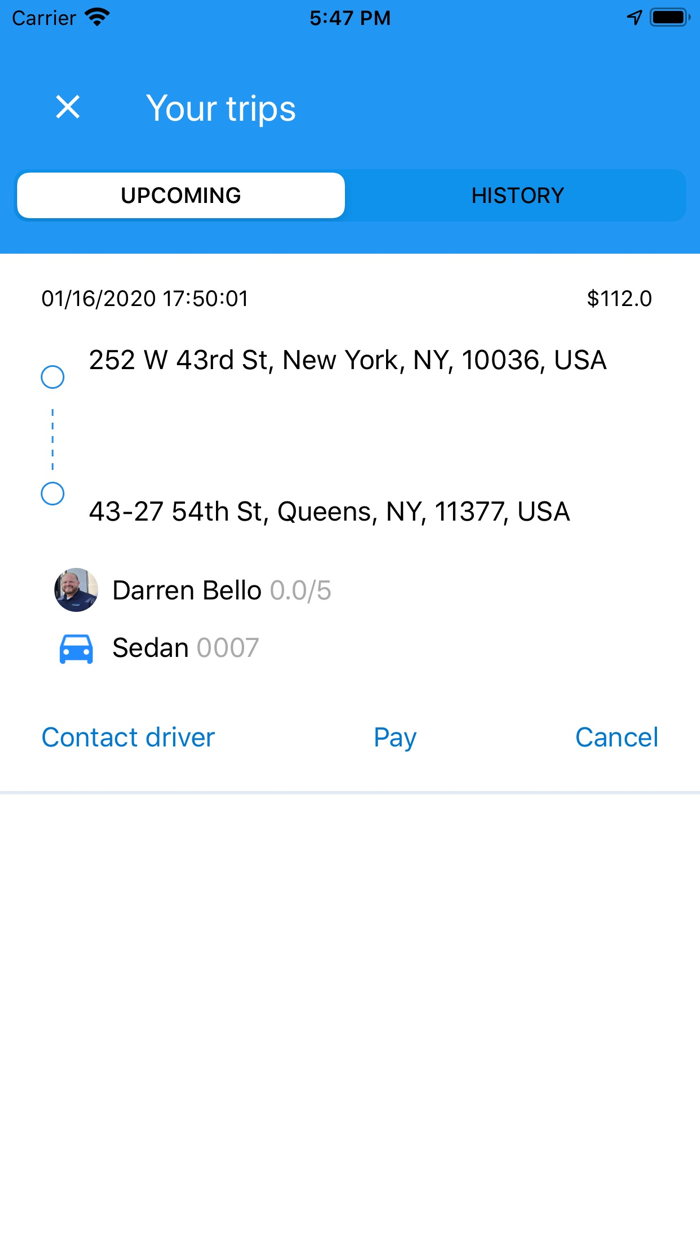Cancel the upcoming trip
This screenshot has height=1244, width=700.
[x=616, y=737]
